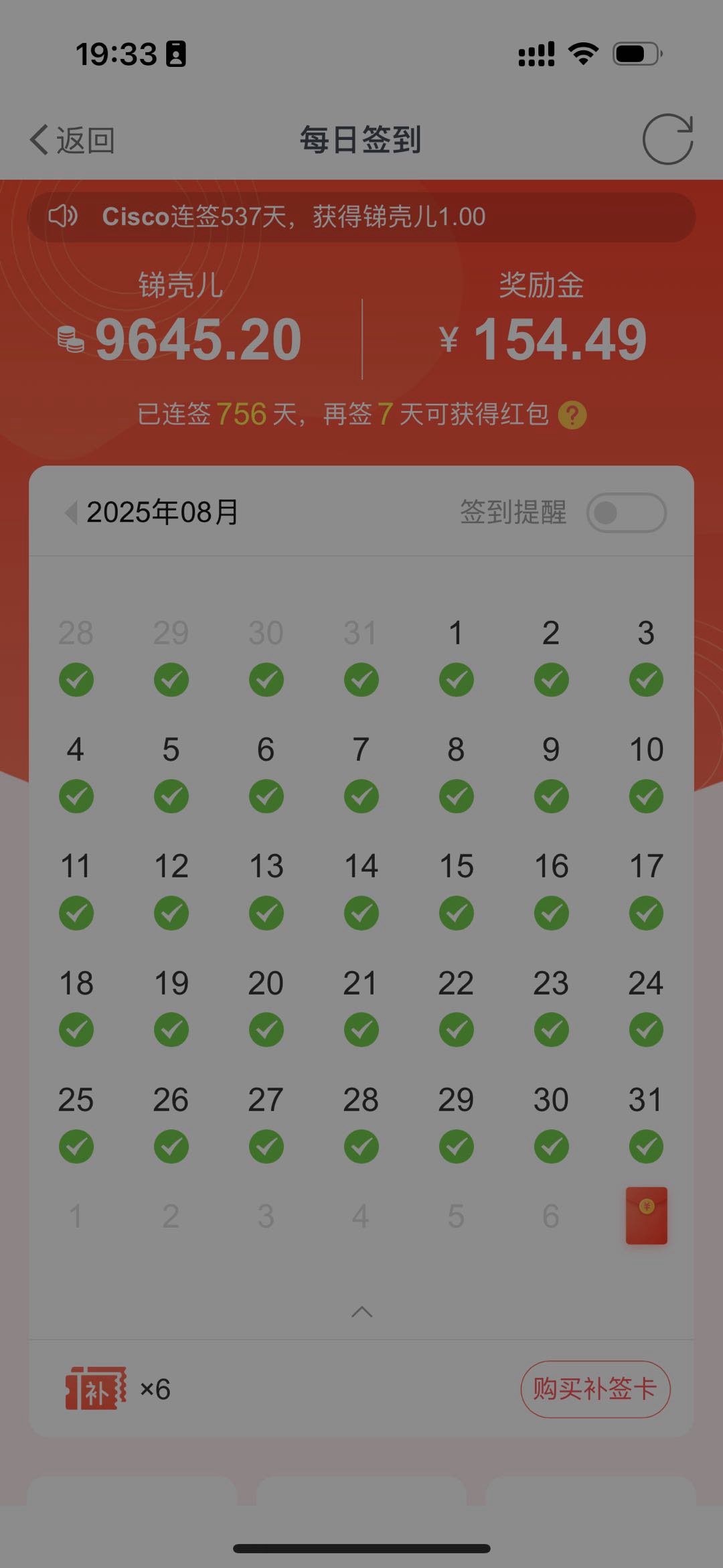The width and height of the screenshot is (723, 1568).
Task: Open the red envelope help question mark
Action: click(572, 415)
